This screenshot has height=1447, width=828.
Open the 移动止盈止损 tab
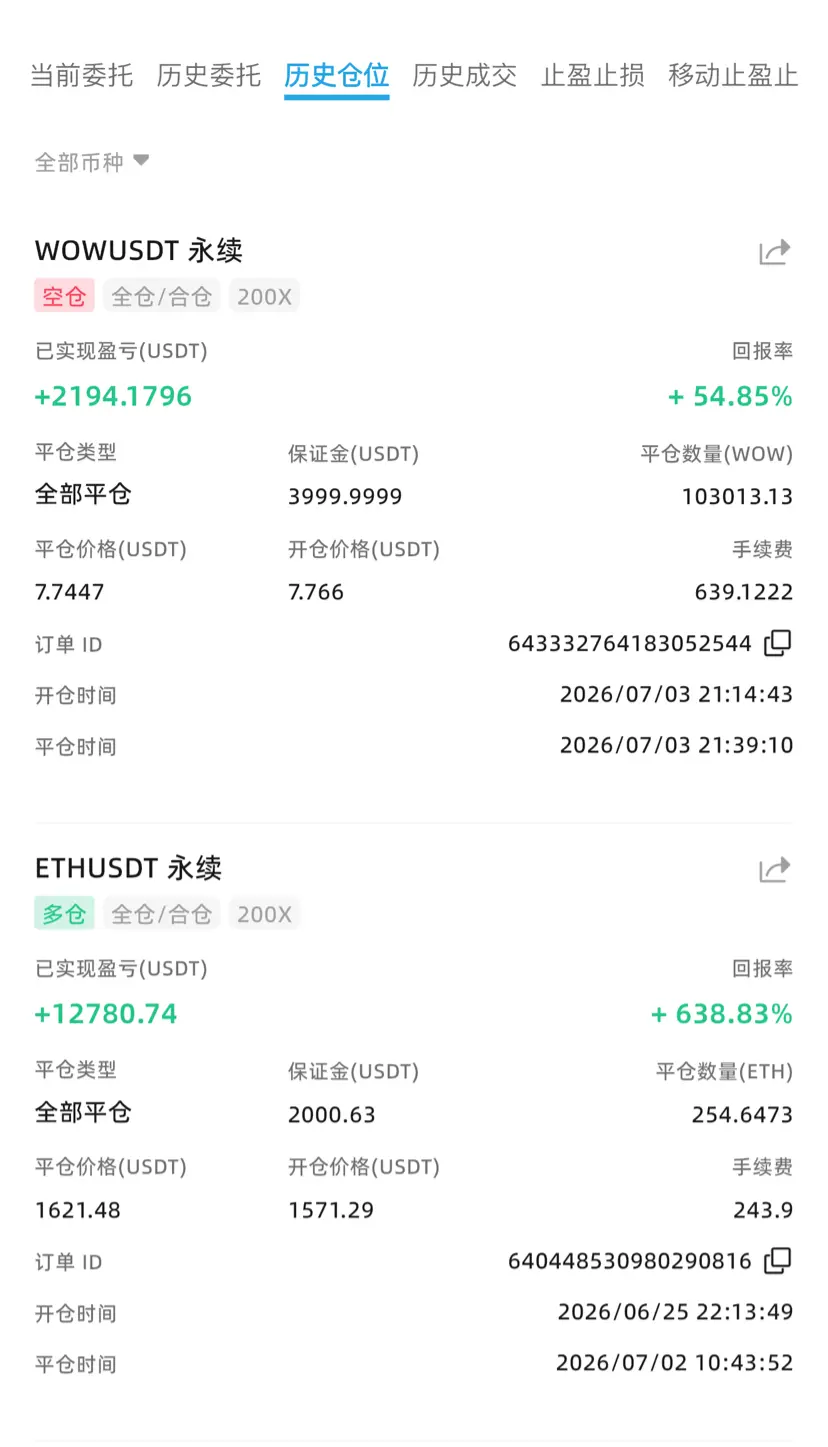733,75
